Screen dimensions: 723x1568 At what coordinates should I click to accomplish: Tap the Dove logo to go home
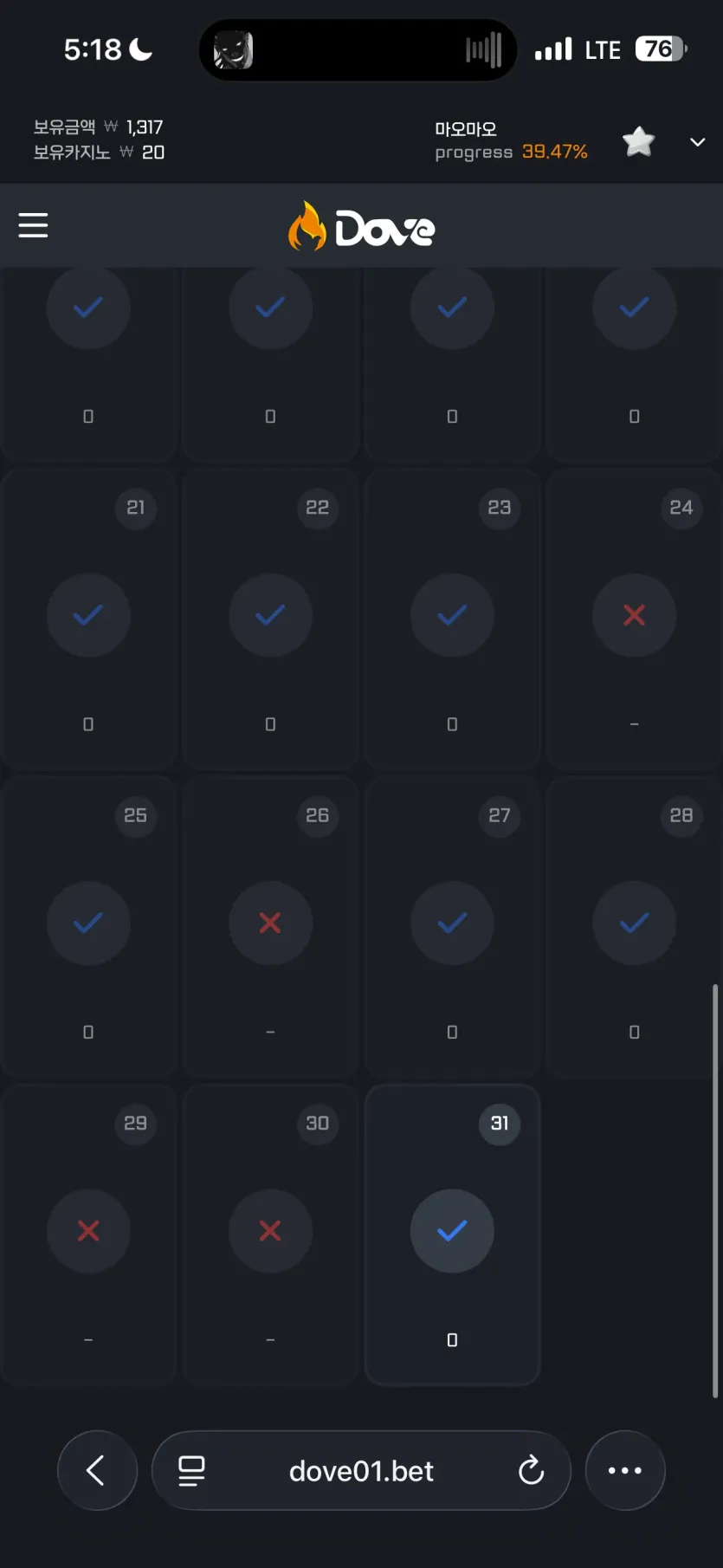coord(362,227)
